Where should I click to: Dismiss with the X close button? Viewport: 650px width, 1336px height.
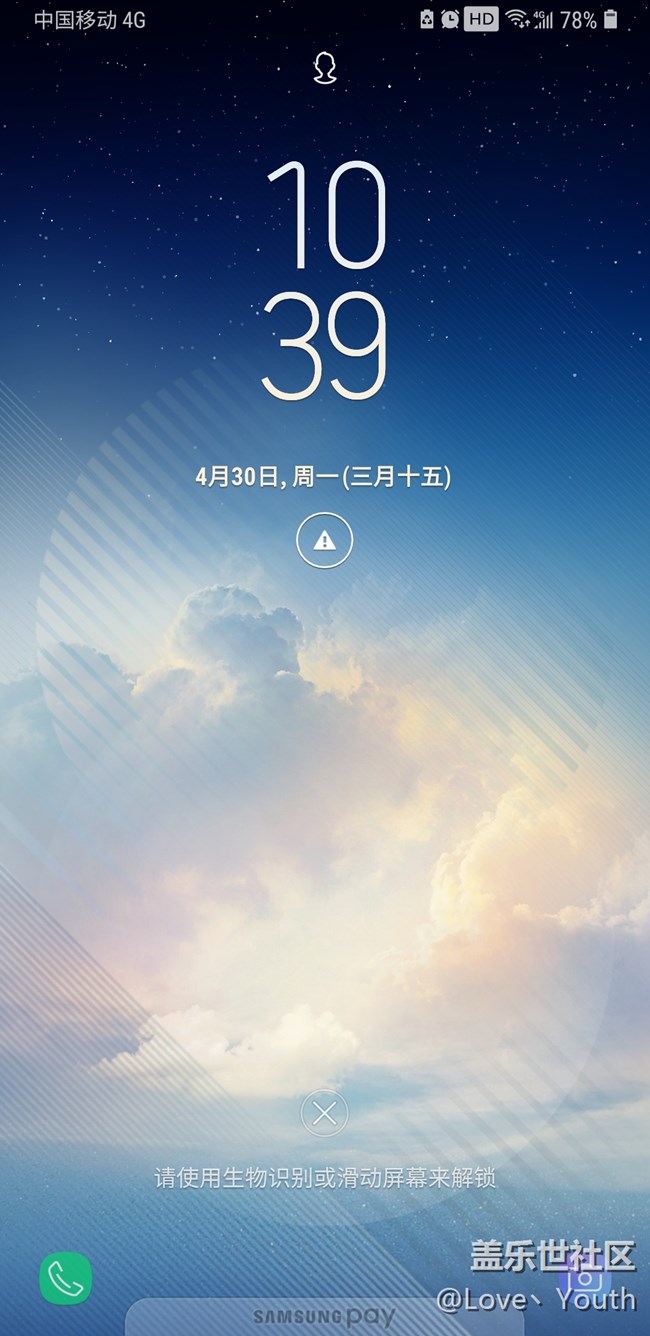tap(324, 1113)
